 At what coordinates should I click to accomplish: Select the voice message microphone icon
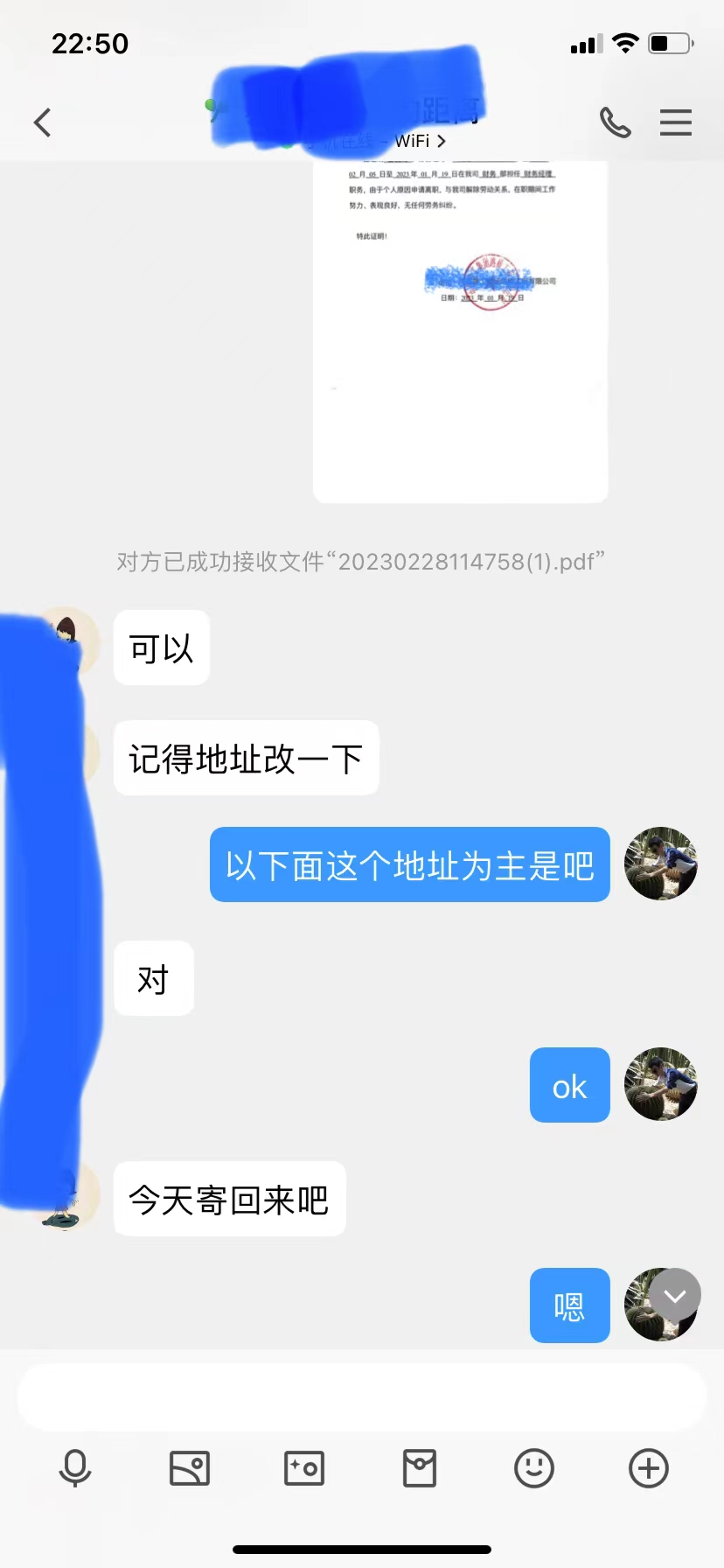(x=75, y=1468)
